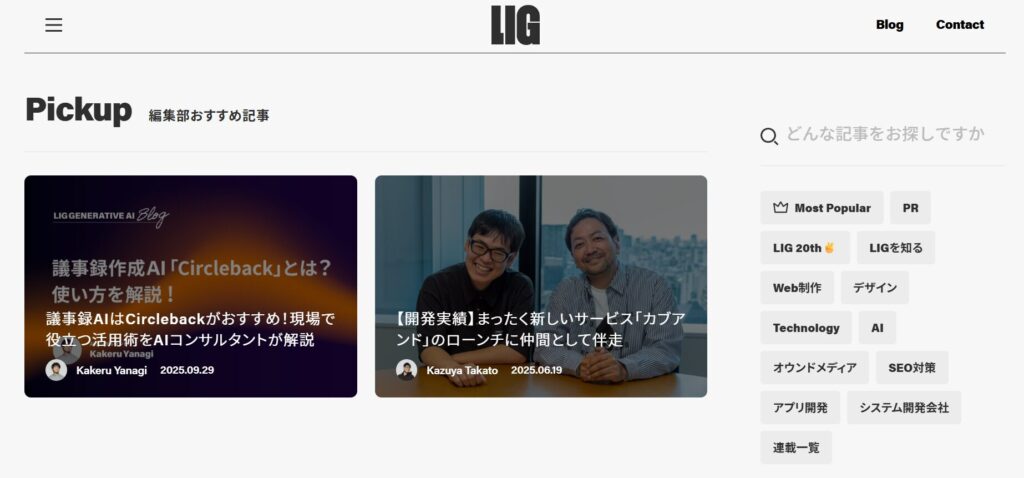Viewport: 1024px width, 478px height.
Task: Open the hamburger menu
Action: 54,25
